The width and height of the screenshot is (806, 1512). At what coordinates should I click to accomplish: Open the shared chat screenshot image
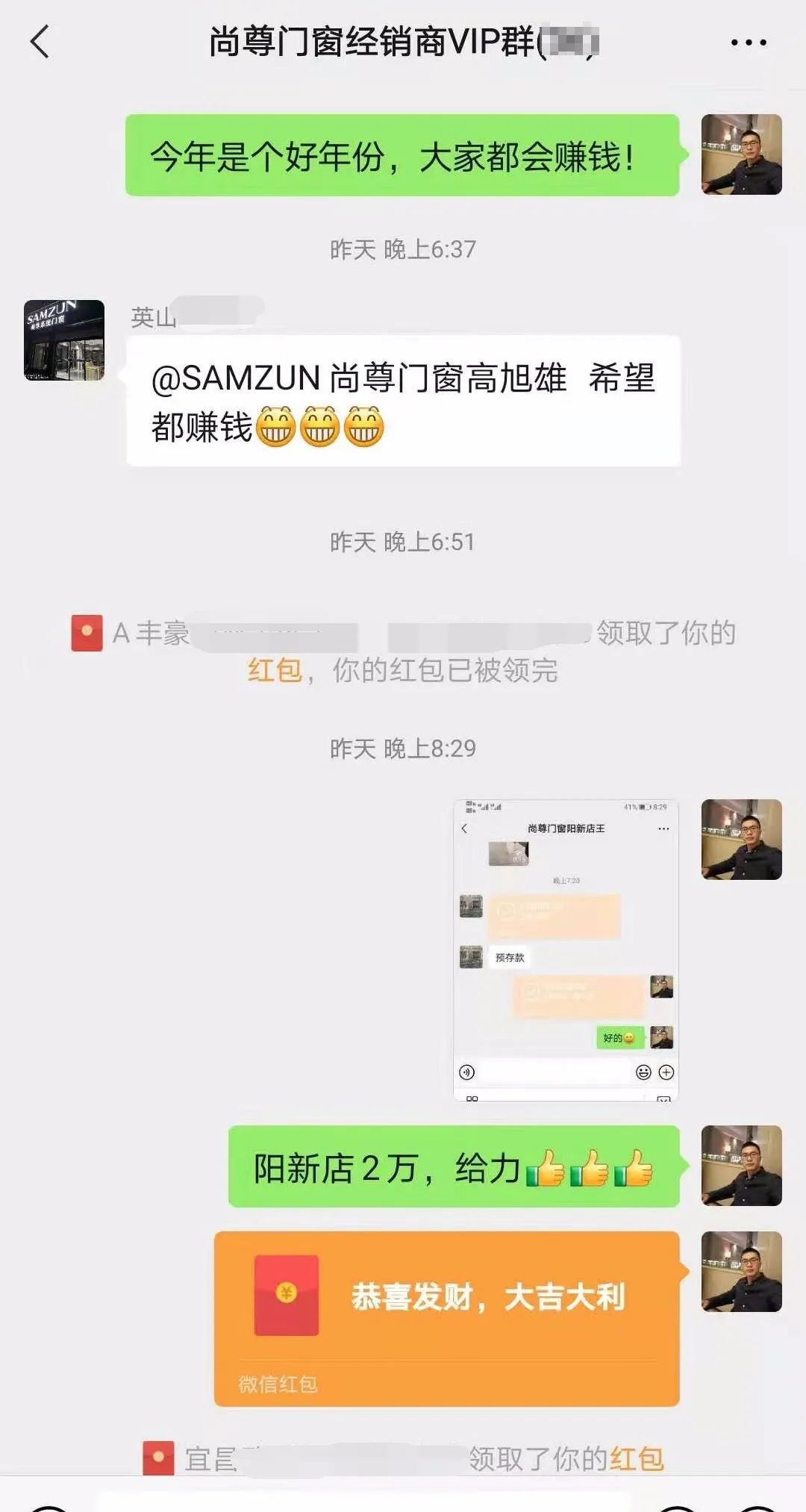[x=566, y=950]
